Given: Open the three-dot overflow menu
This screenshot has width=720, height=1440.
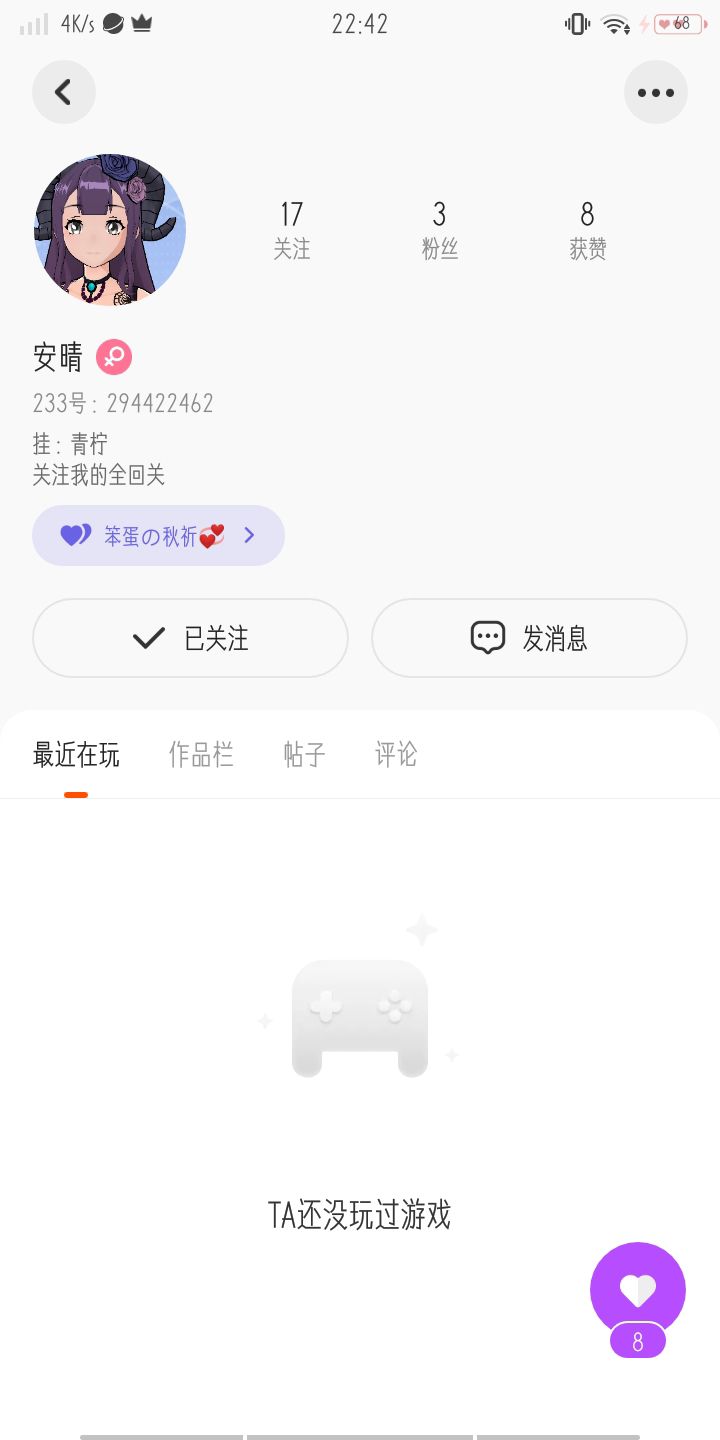Looking at the screenshot, I should point(656,92).
